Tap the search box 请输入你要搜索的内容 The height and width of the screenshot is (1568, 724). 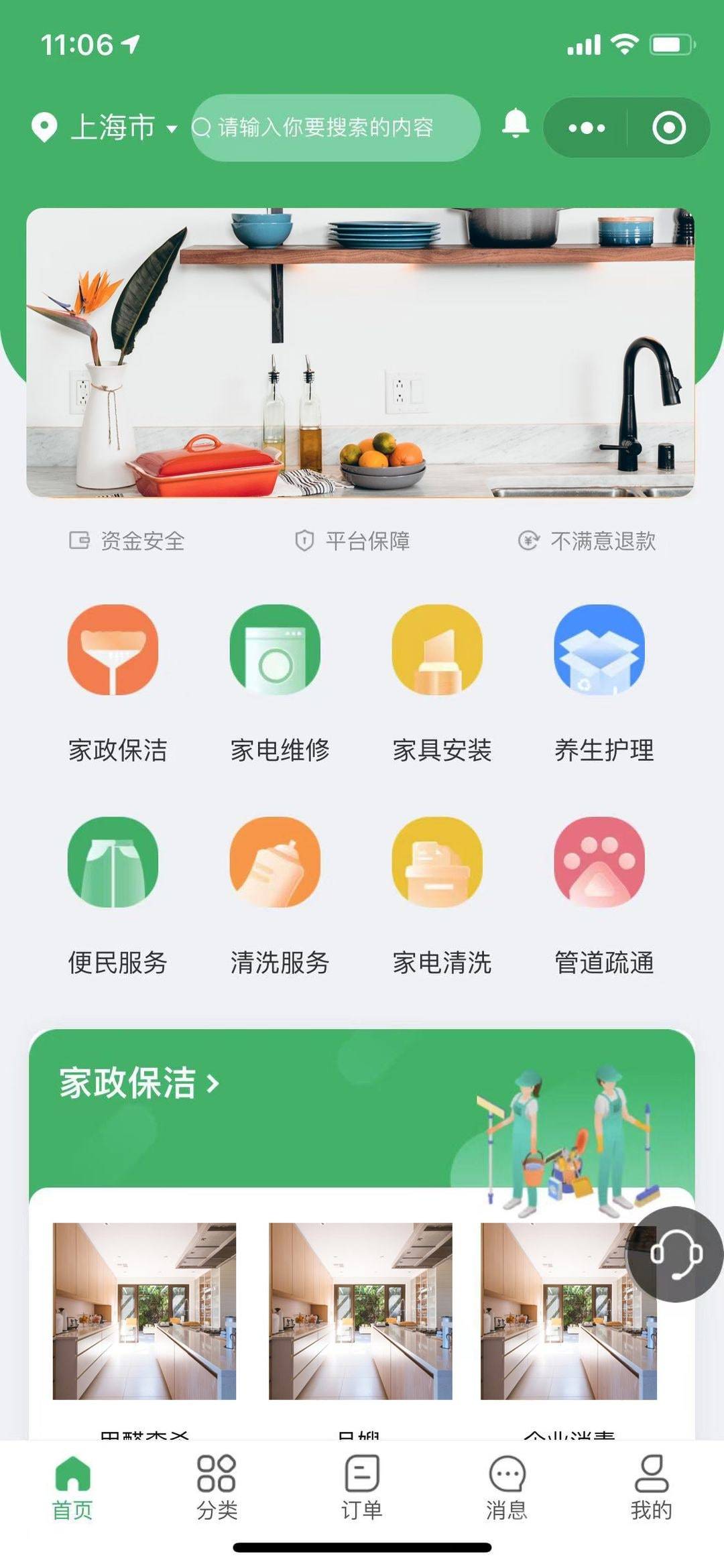(x=335, y=127)
